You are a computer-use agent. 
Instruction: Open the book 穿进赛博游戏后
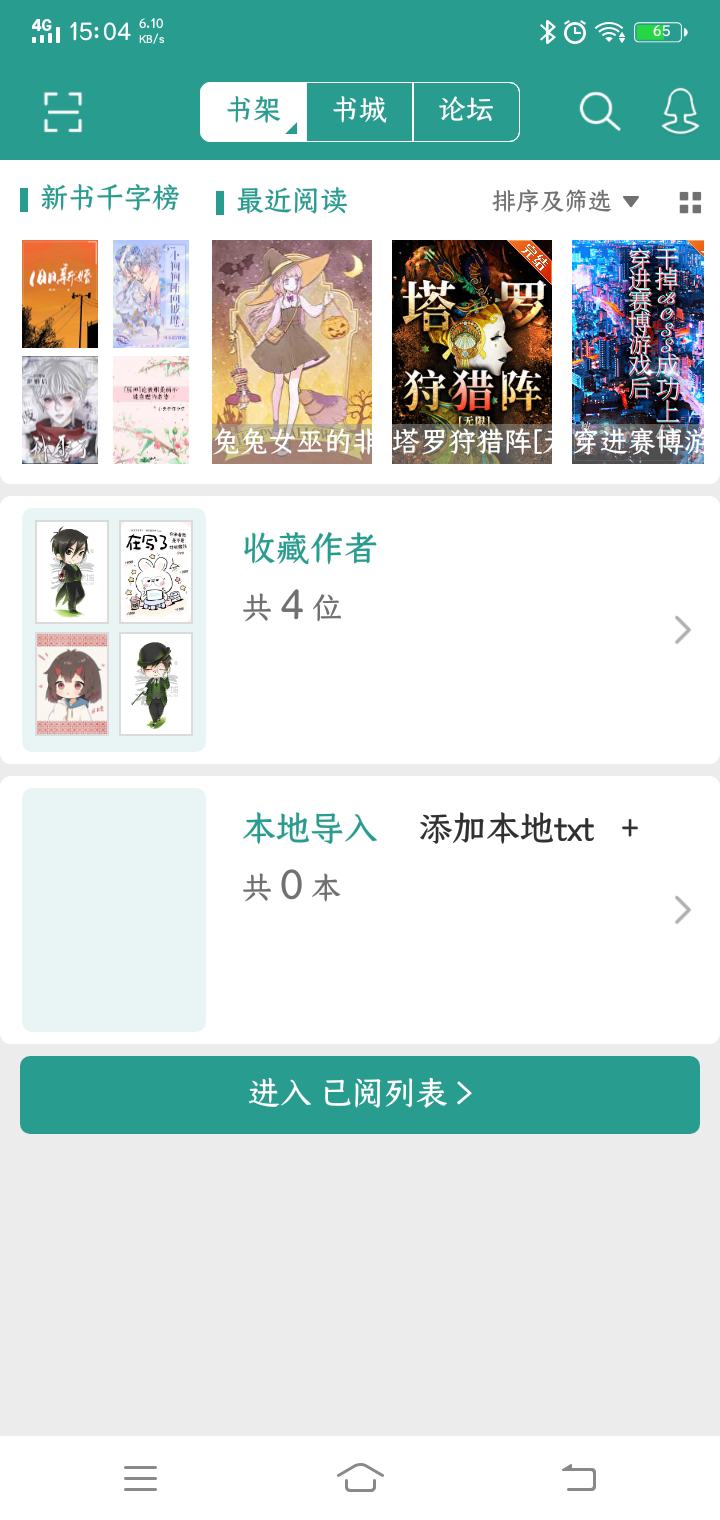[638, 350]
